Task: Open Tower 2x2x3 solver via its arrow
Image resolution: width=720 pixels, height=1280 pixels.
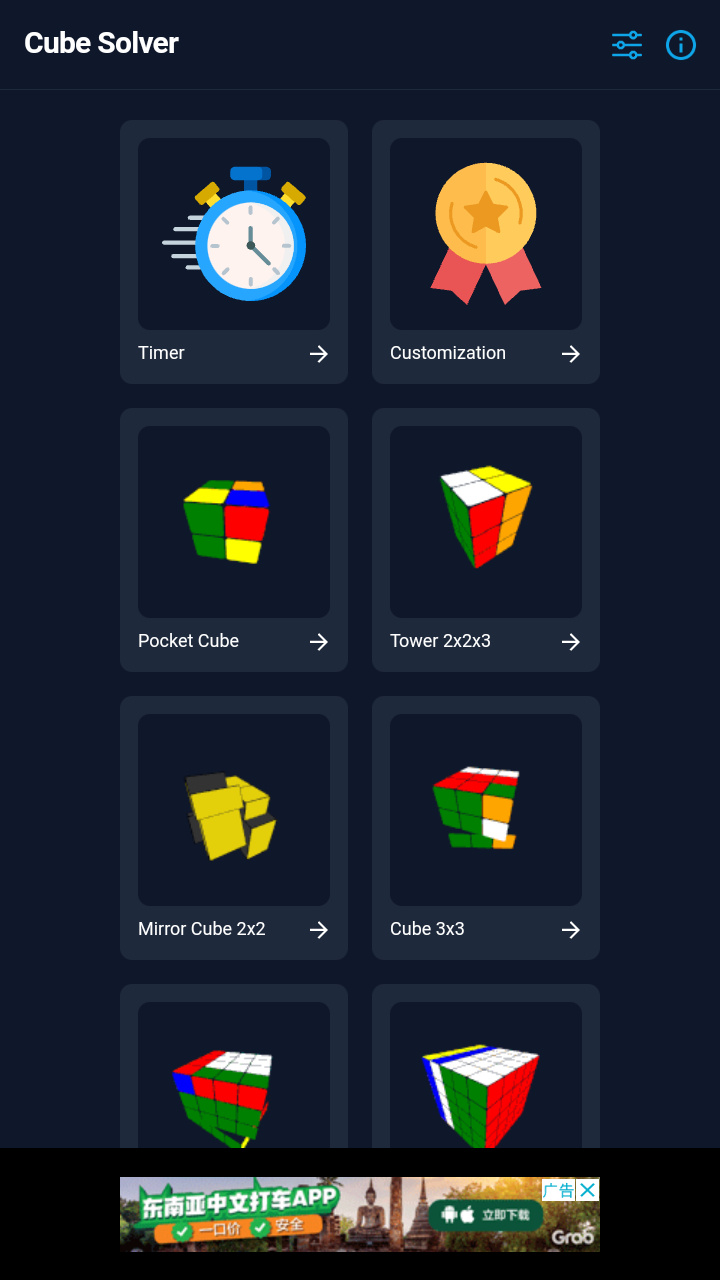Action: coord(570,642)
